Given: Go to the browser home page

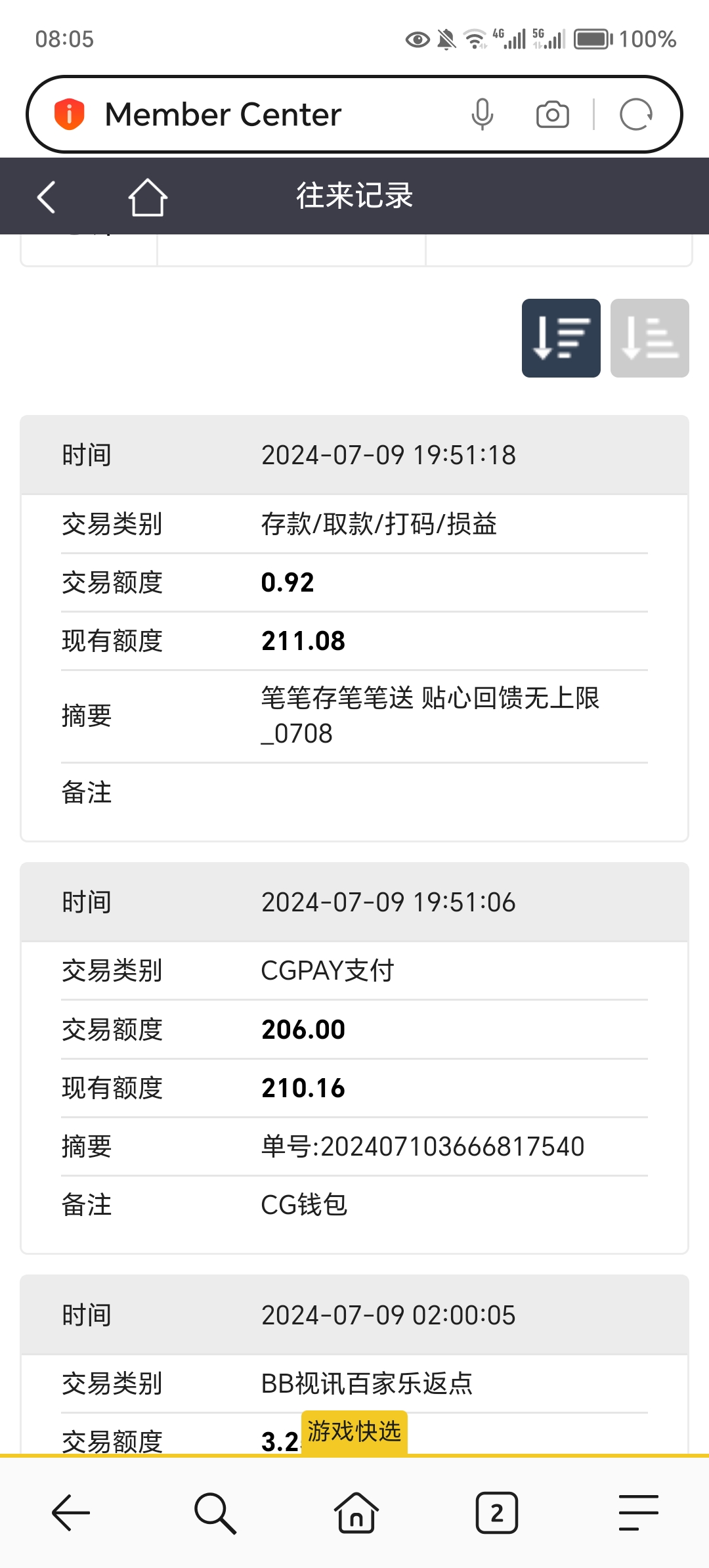Looking at the screenshot, I should (x=356, y=1513).
